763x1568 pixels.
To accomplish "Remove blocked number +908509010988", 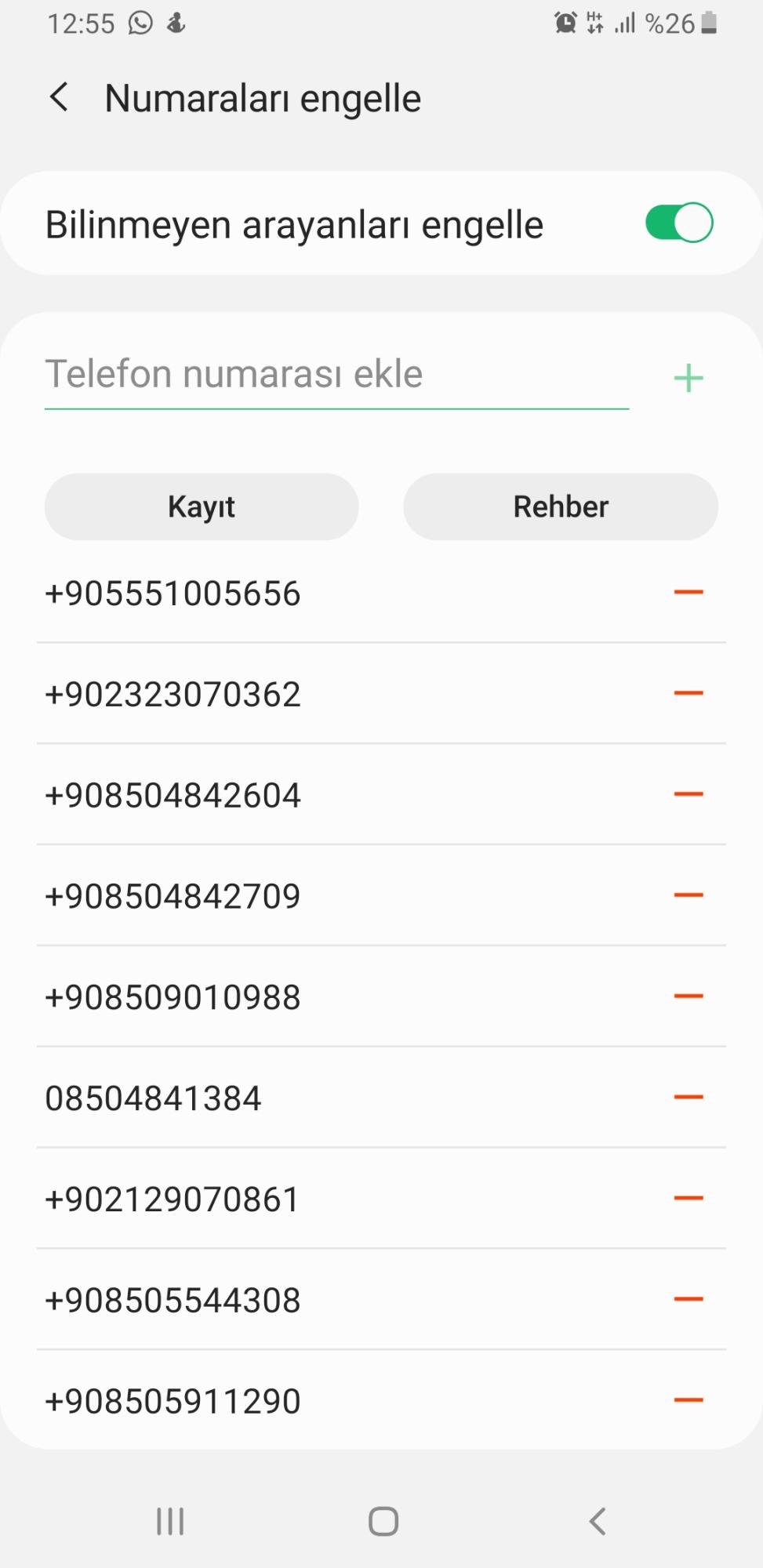I will (688, 996).
